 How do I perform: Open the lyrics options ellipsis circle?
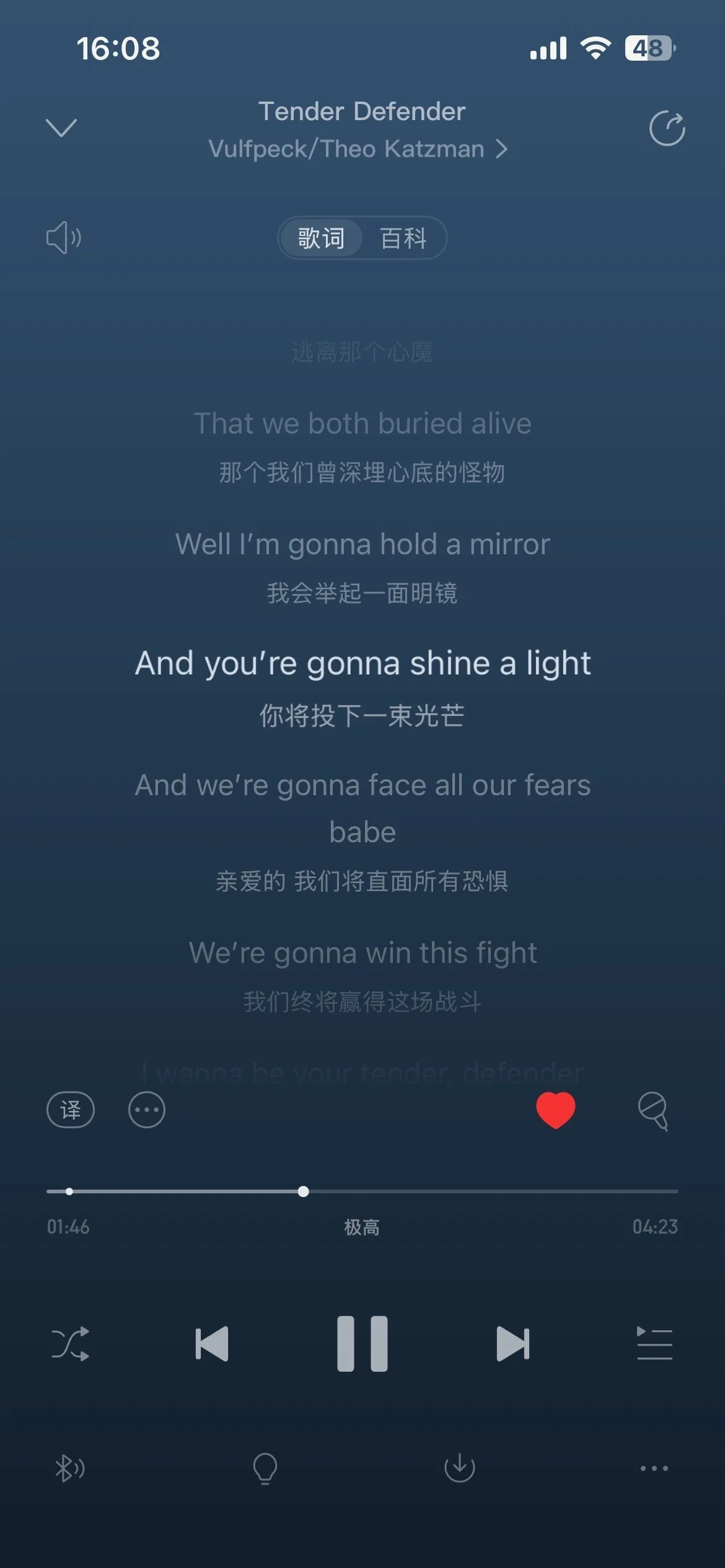tap(147, 1110)
